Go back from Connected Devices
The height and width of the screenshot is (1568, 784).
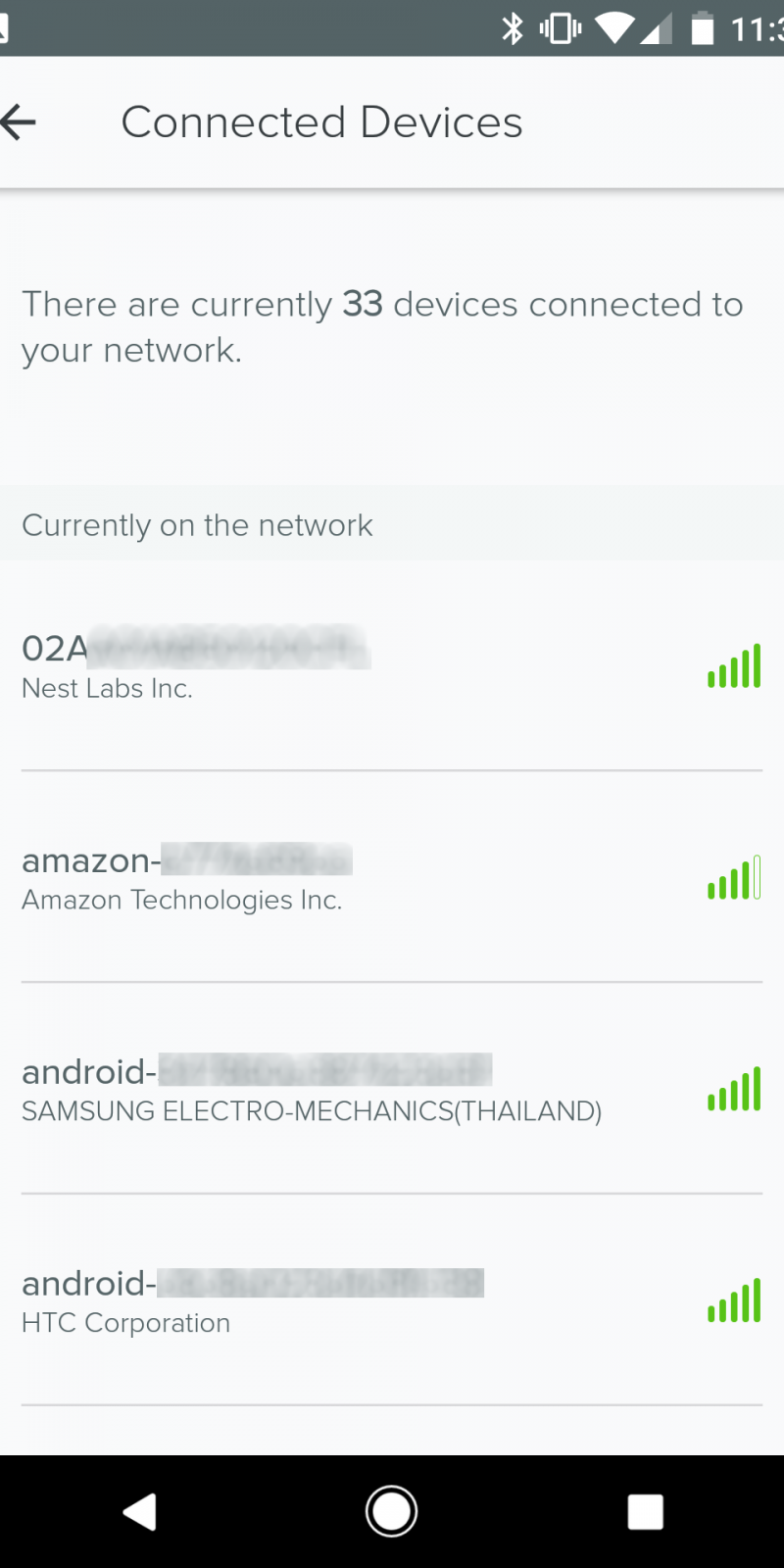[20, 122]
